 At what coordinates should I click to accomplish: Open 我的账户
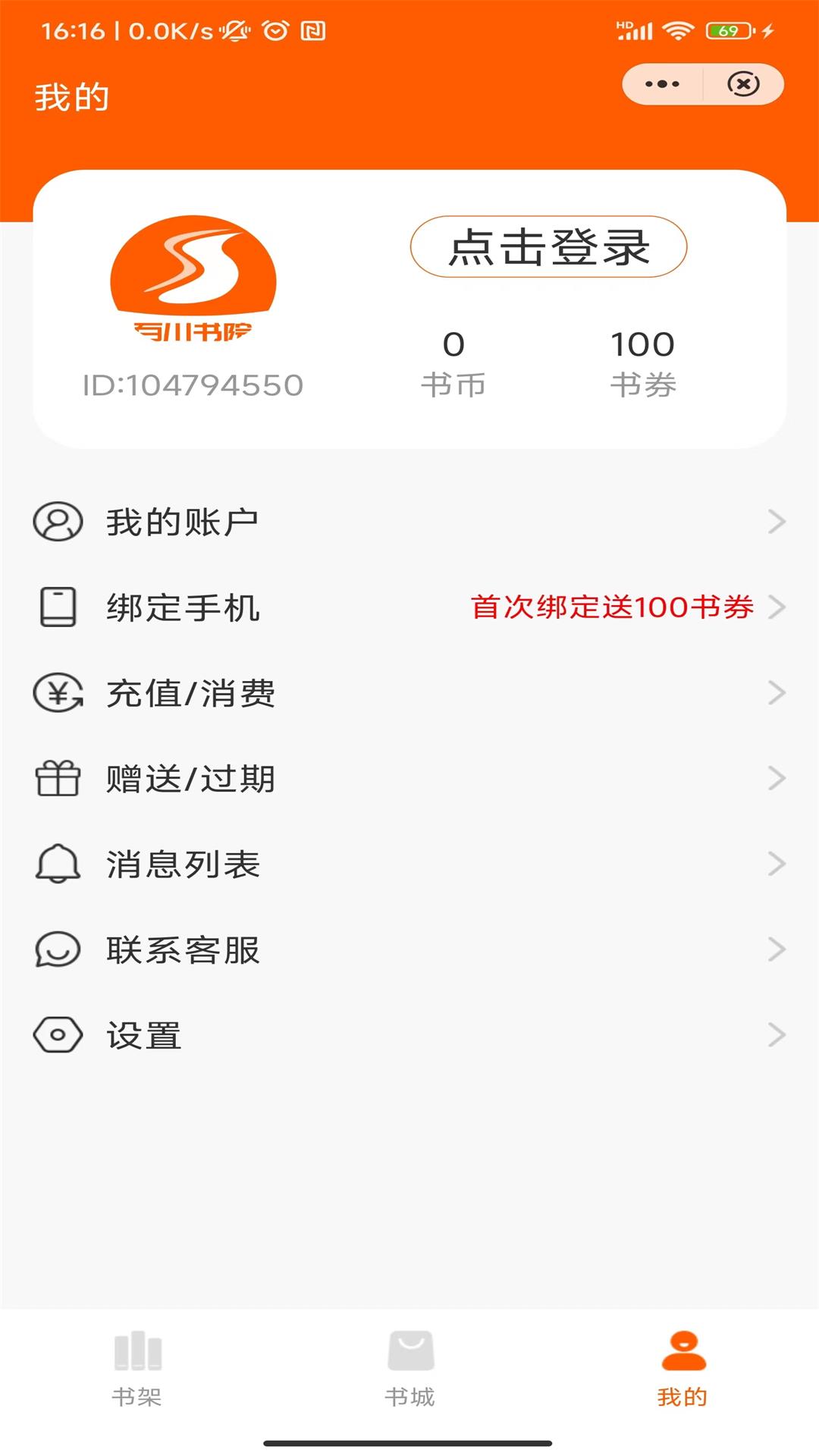click(x=409, y=522)
